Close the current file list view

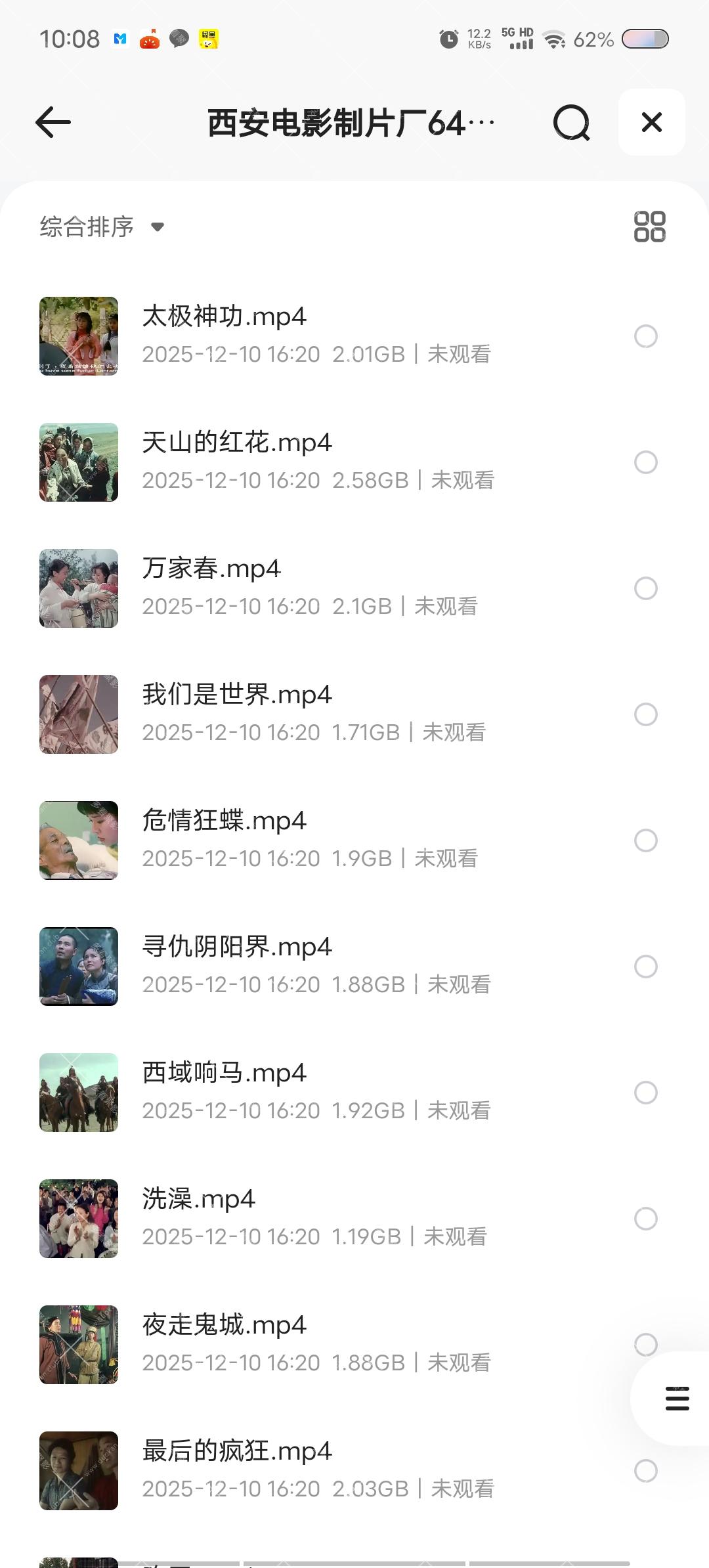click(x=651, y=122)
